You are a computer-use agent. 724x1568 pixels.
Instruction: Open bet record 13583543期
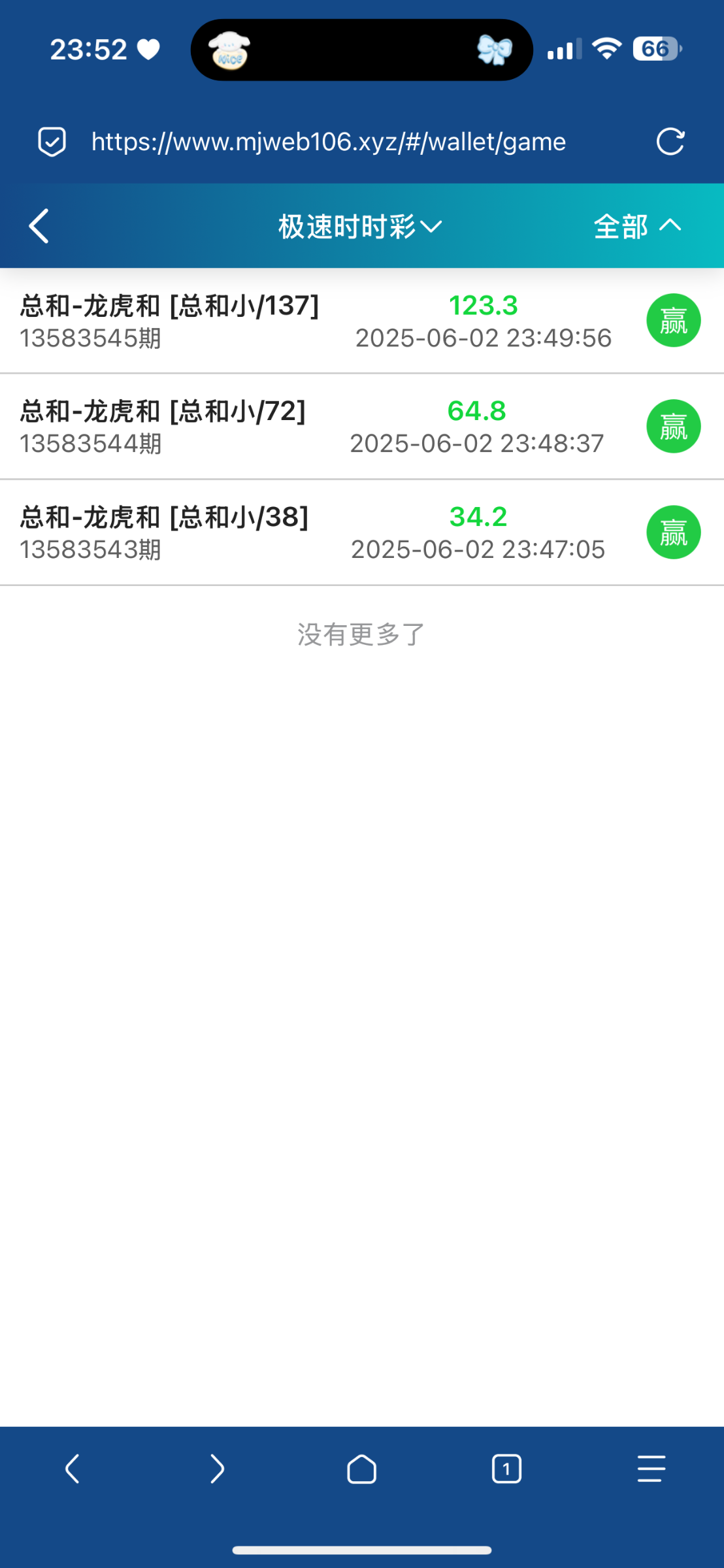tap(362, 532)
